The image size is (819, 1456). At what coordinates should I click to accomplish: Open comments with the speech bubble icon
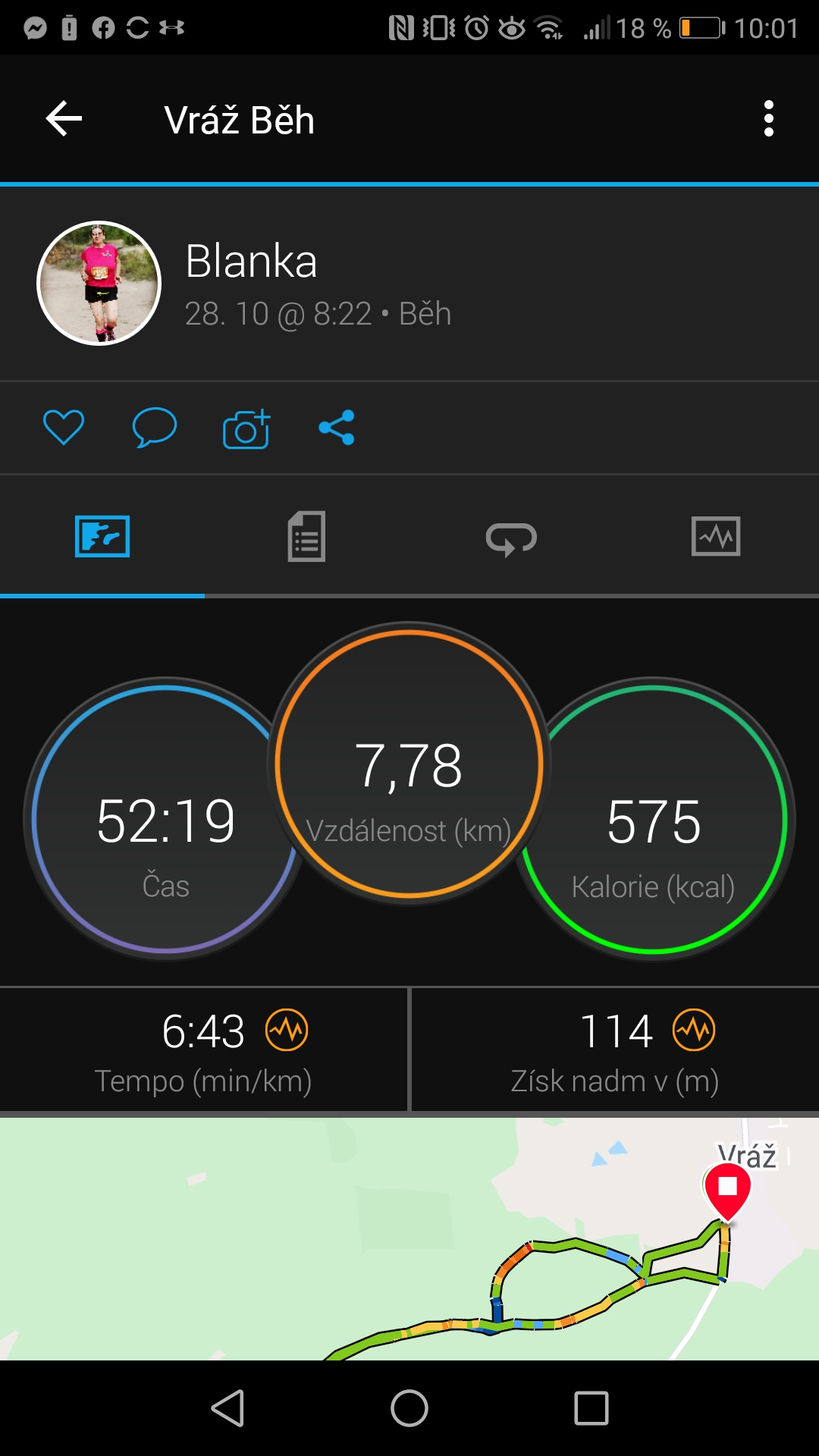click(155, 427)
